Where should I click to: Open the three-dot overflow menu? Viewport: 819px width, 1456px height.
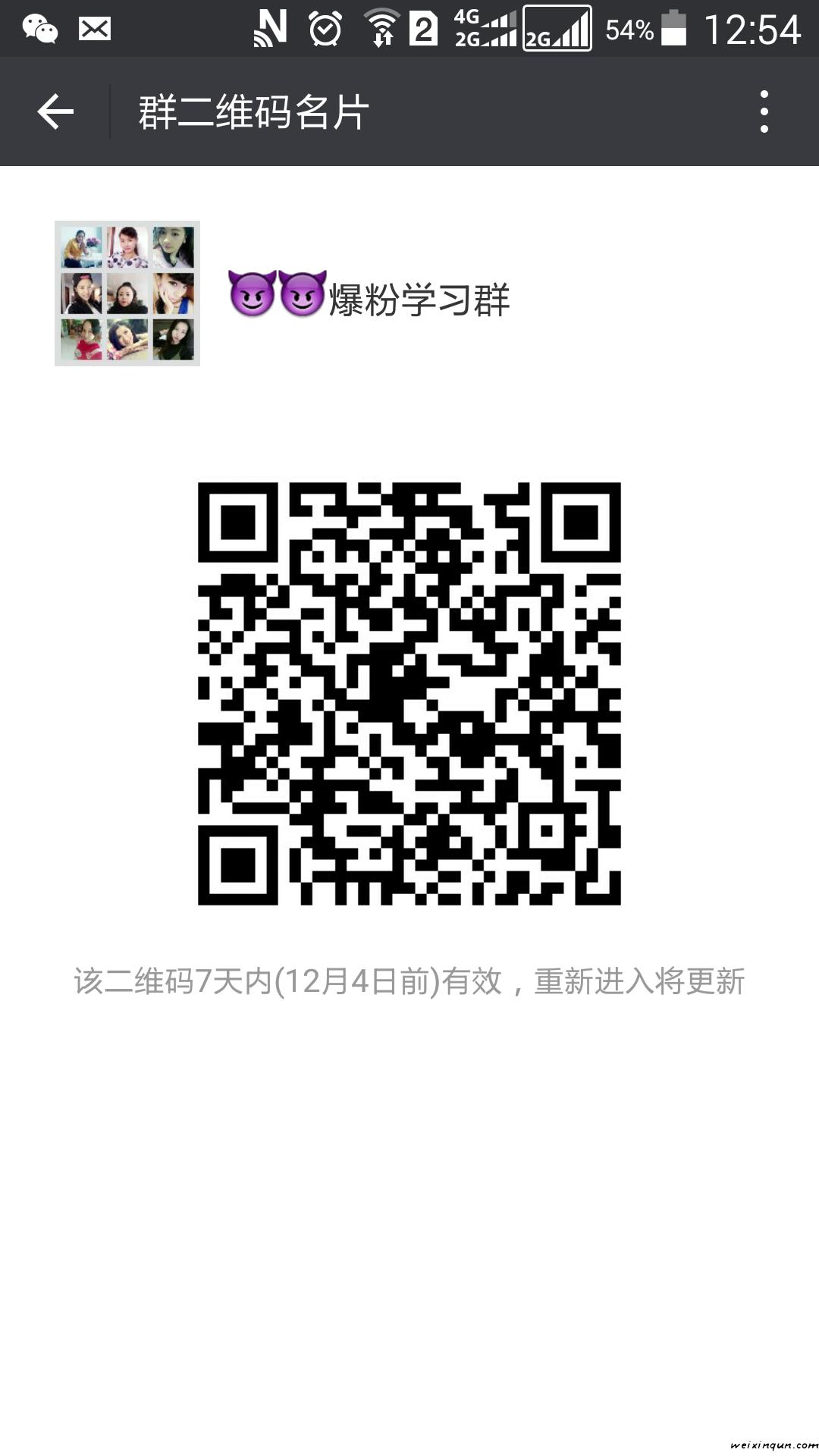click(x=764, y=112)
